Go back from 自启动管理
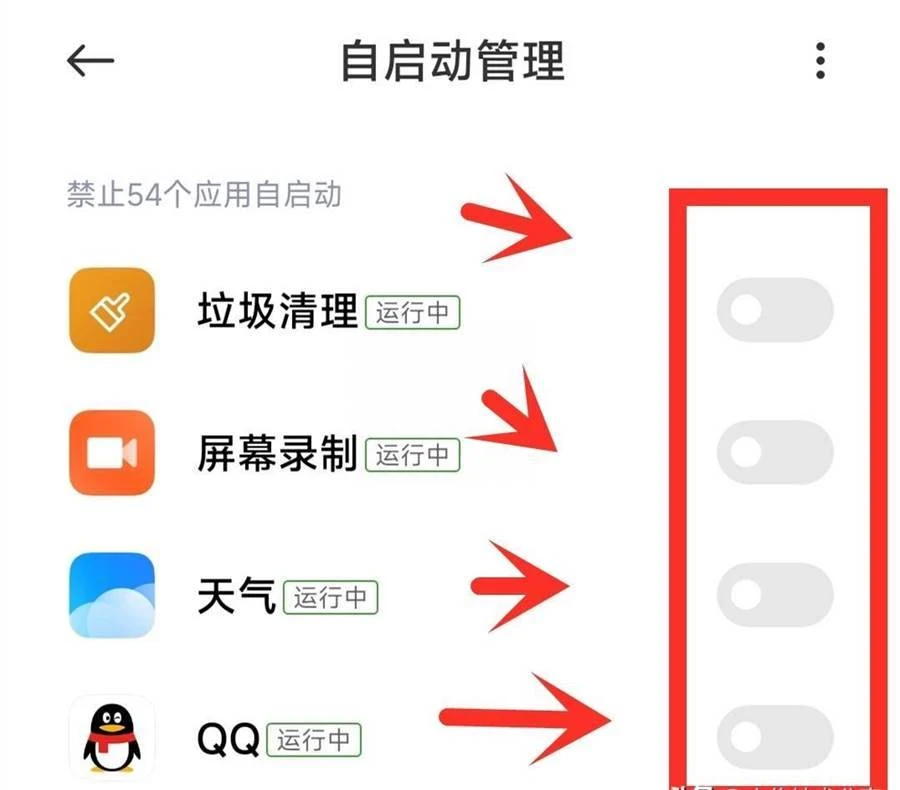The width and height of the screenshot is (900, 790). click(x=91, y=61)
